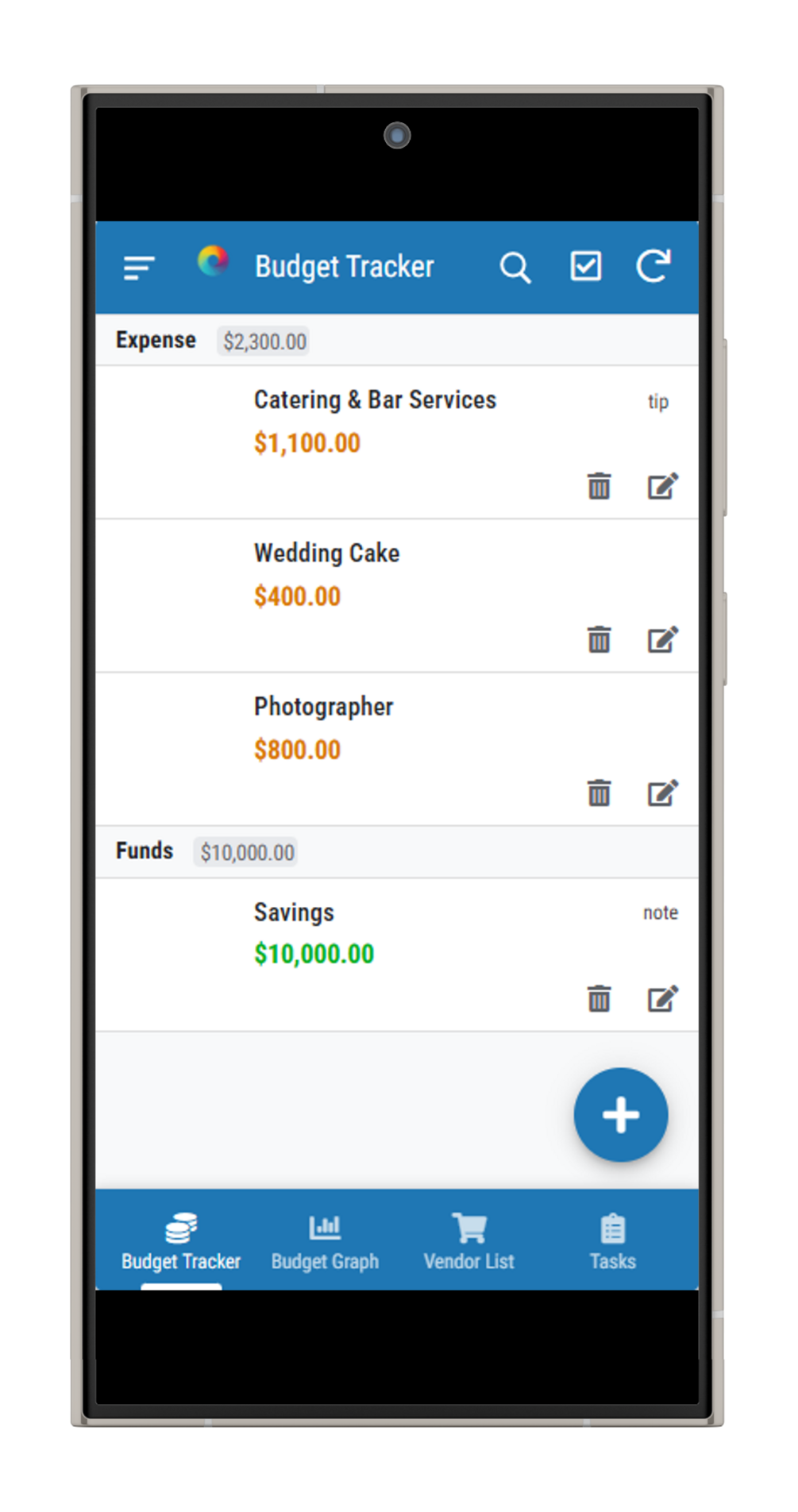Screen dimensions: 798x1512
Task: Edit the Savings fund entry
Action: [x=662, y=998]
